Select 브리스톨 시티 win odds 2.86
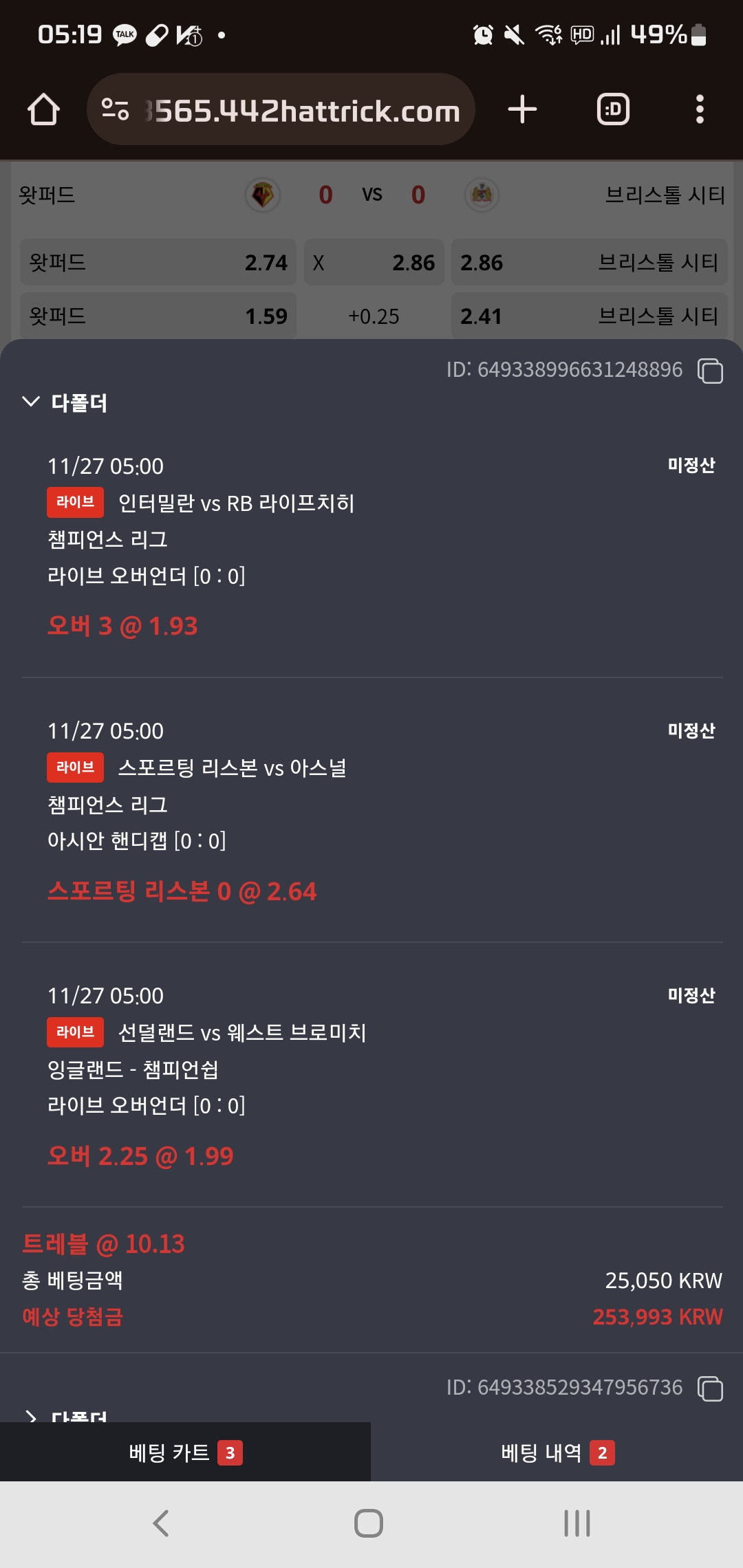This screenshot has height=1568, width=743. [589, 262]
